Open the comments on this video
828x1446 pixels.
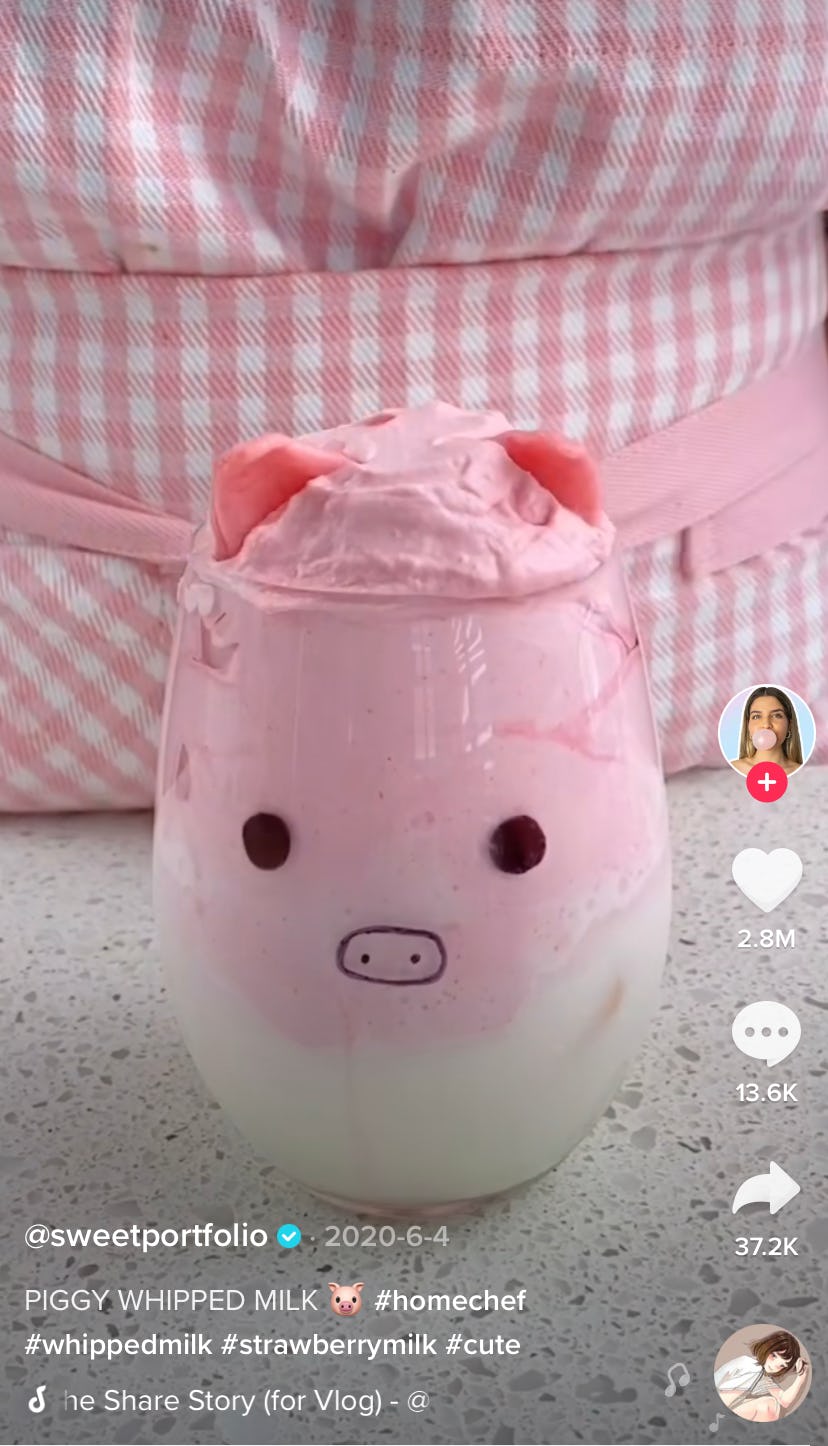click(767, 1034)
